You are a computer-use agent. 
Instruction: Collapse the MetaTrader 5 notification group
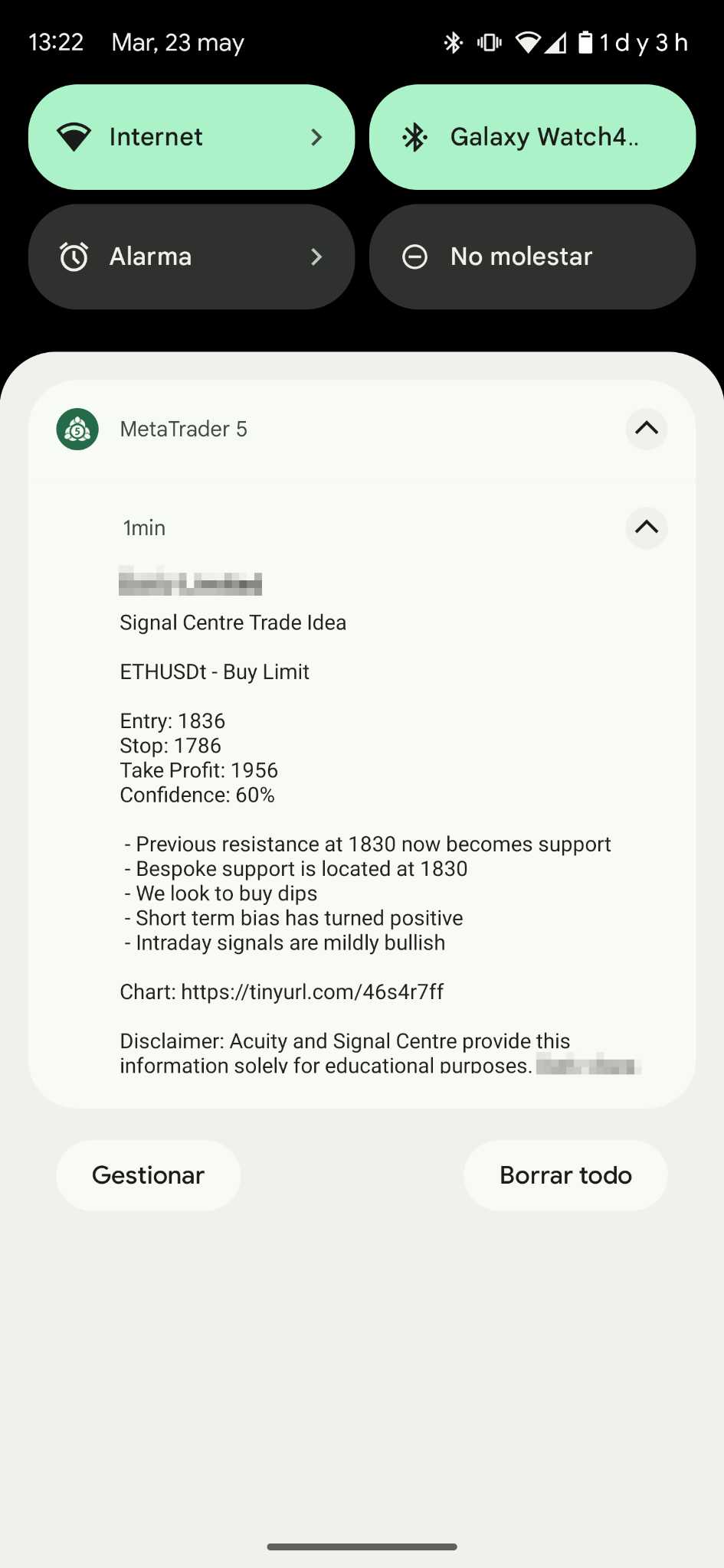coord(647,429)
